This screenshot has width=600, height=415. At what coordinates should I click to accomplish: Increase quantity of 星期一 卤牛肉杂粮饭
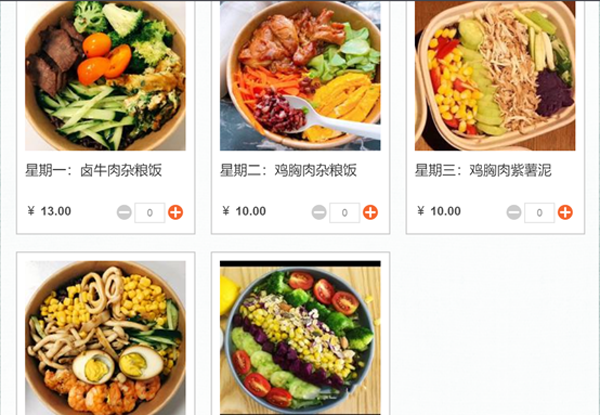[x=175, y=212]
